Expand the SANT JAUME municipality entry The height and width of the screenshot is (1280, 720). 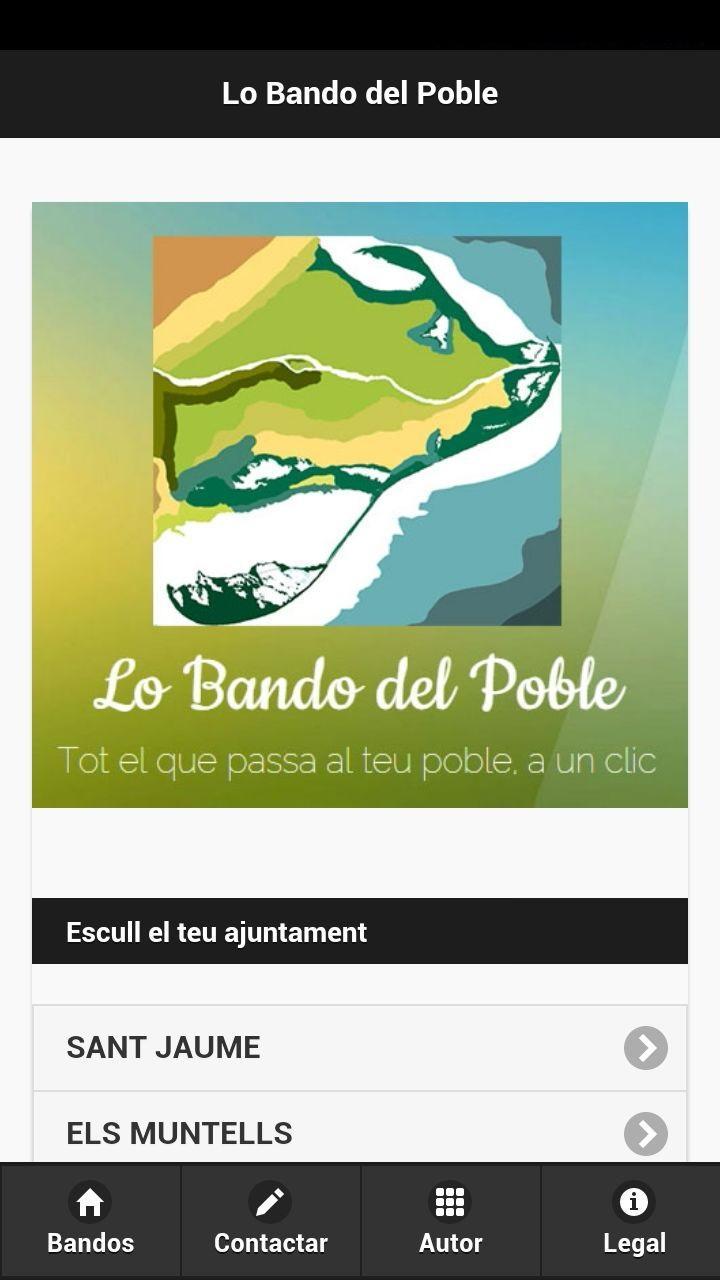[360, 1048]
